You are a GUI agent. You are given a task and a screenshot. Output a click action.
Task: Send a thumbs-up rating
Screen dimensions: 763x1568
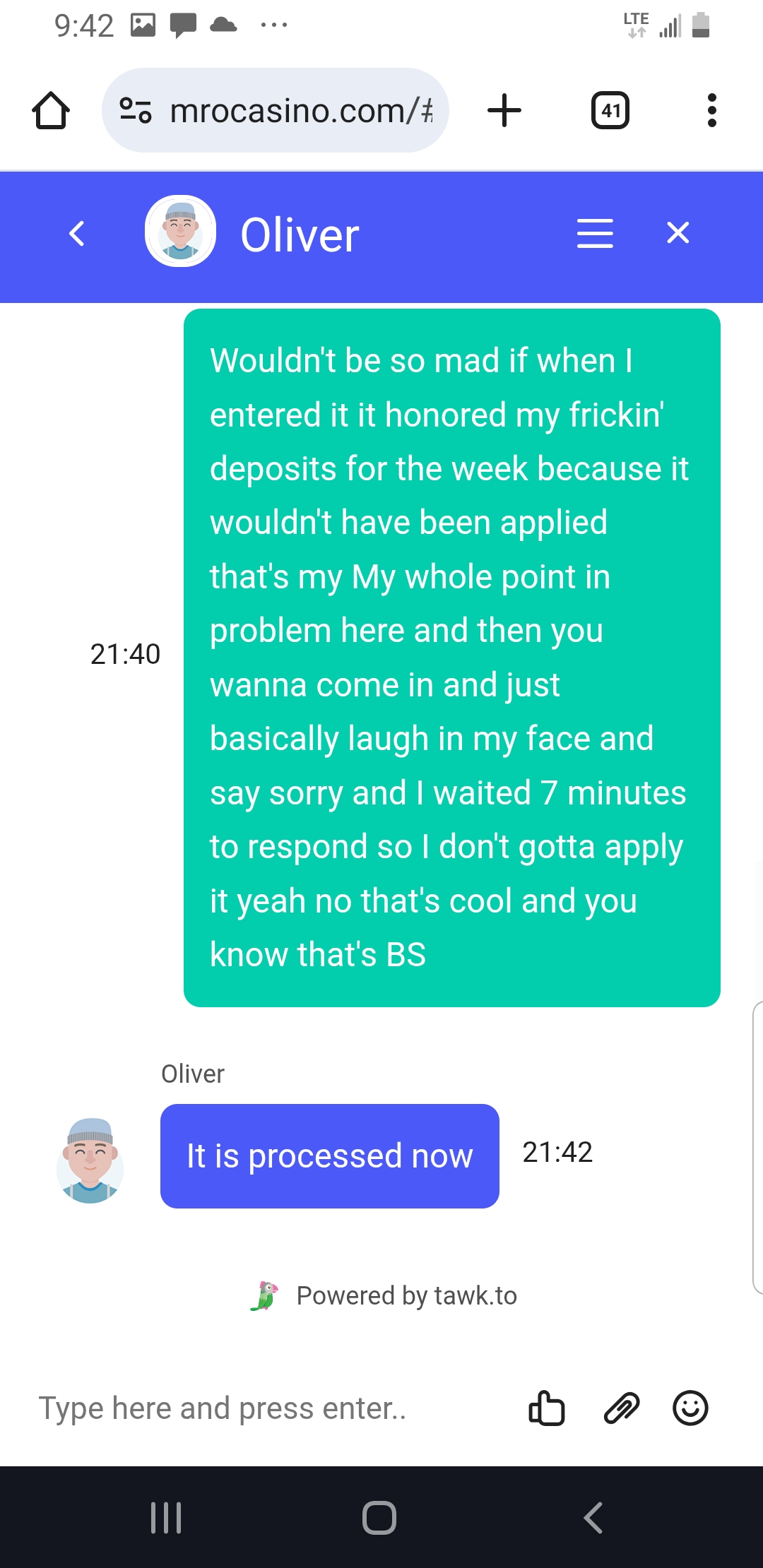click(x=547, y=1408)
